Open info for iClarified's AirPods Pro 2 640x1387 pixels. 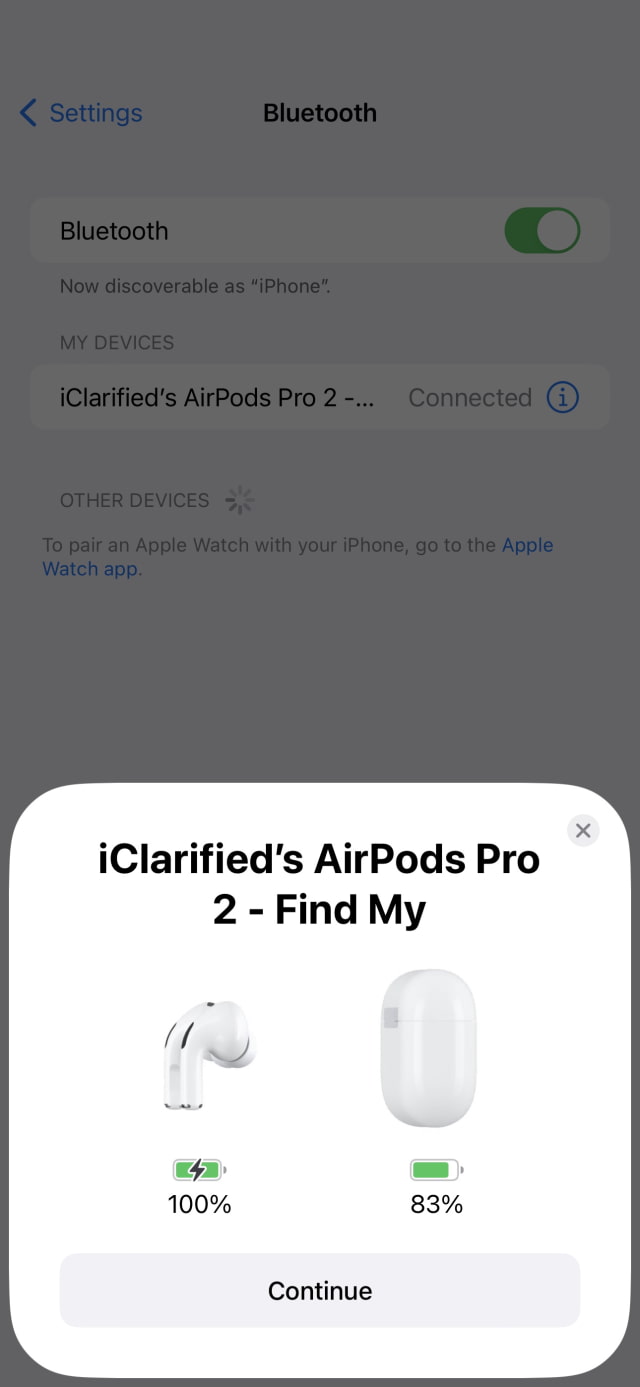(x=563, y=397)
